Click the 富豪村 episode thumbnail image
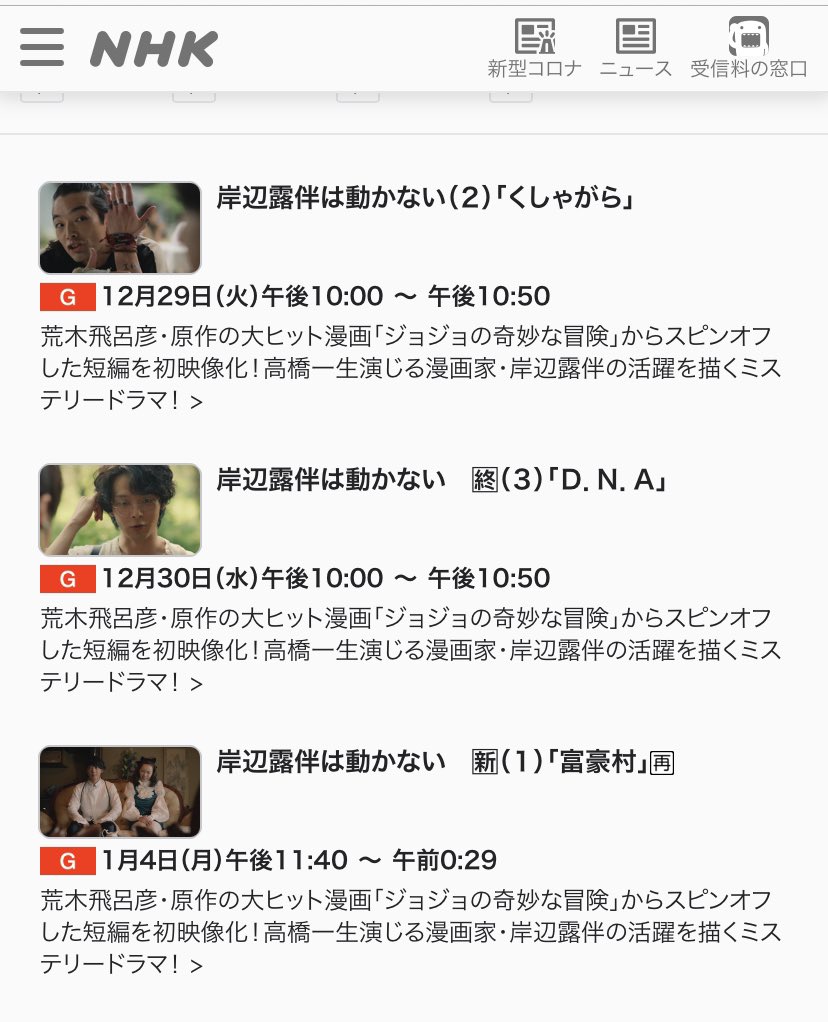This screenshot has width=828, height=1022. click(119, 791)
